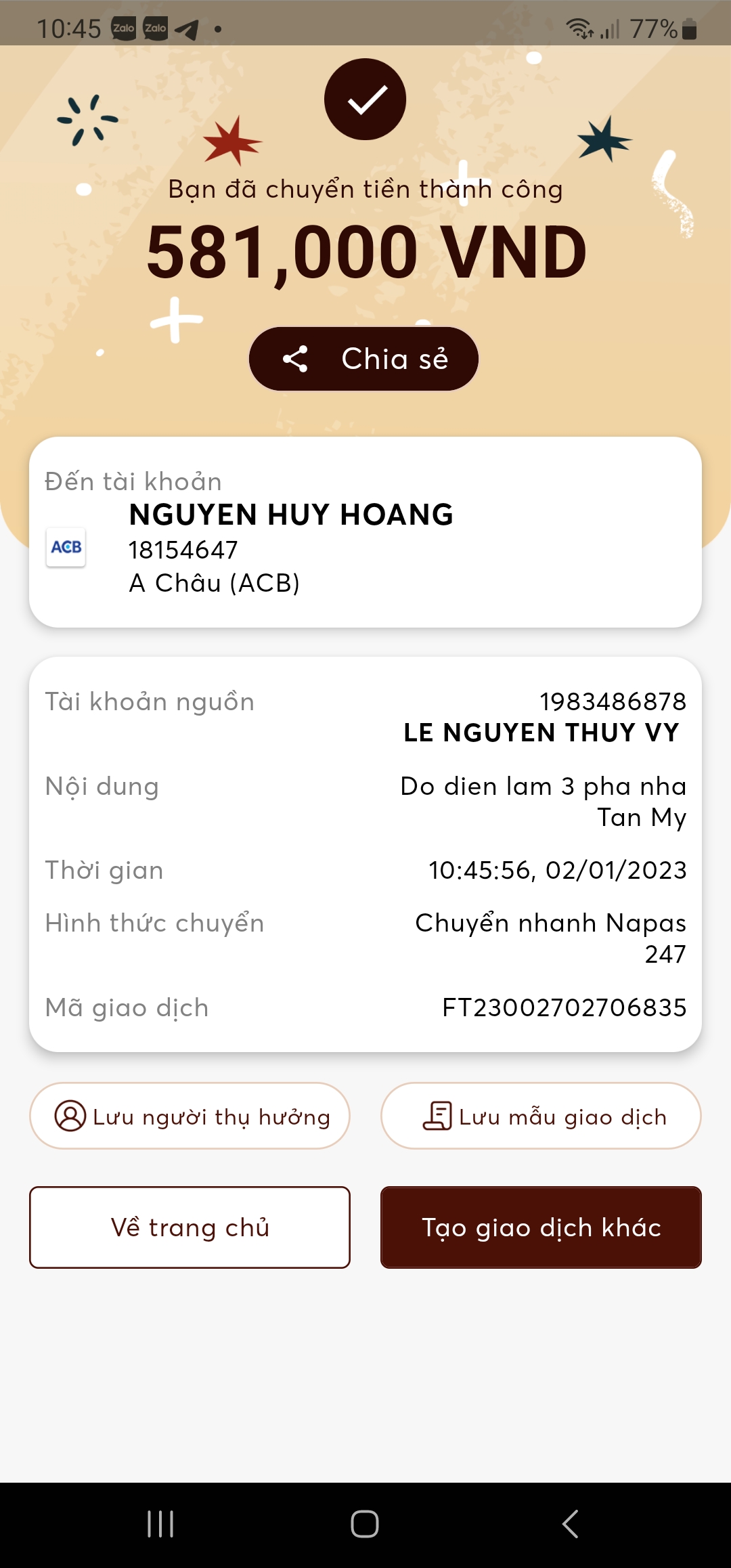The width and height of the screenshot is (731, 1568).
Task: Select Lưu mẫu giao dịch to save template
Action: click(541, 1116)
